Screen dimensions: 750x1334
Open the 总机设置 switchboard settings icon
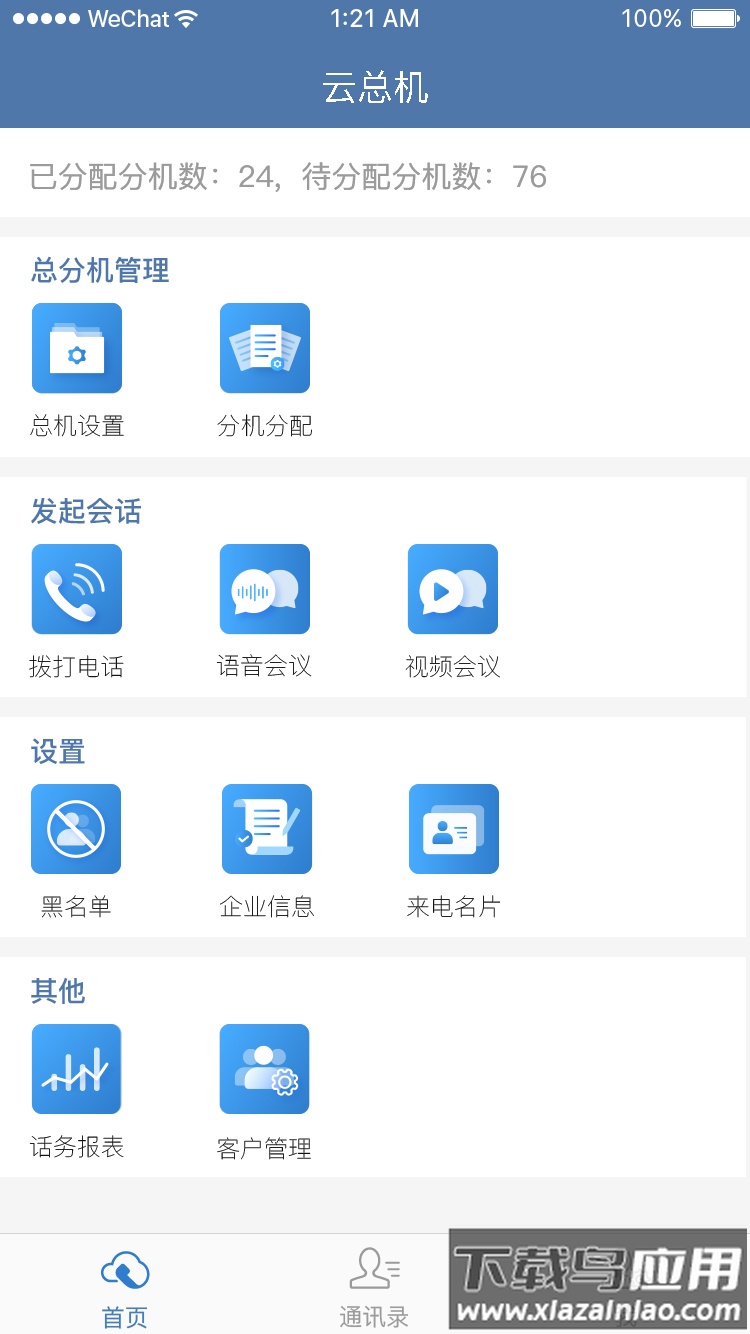point(77,348)
